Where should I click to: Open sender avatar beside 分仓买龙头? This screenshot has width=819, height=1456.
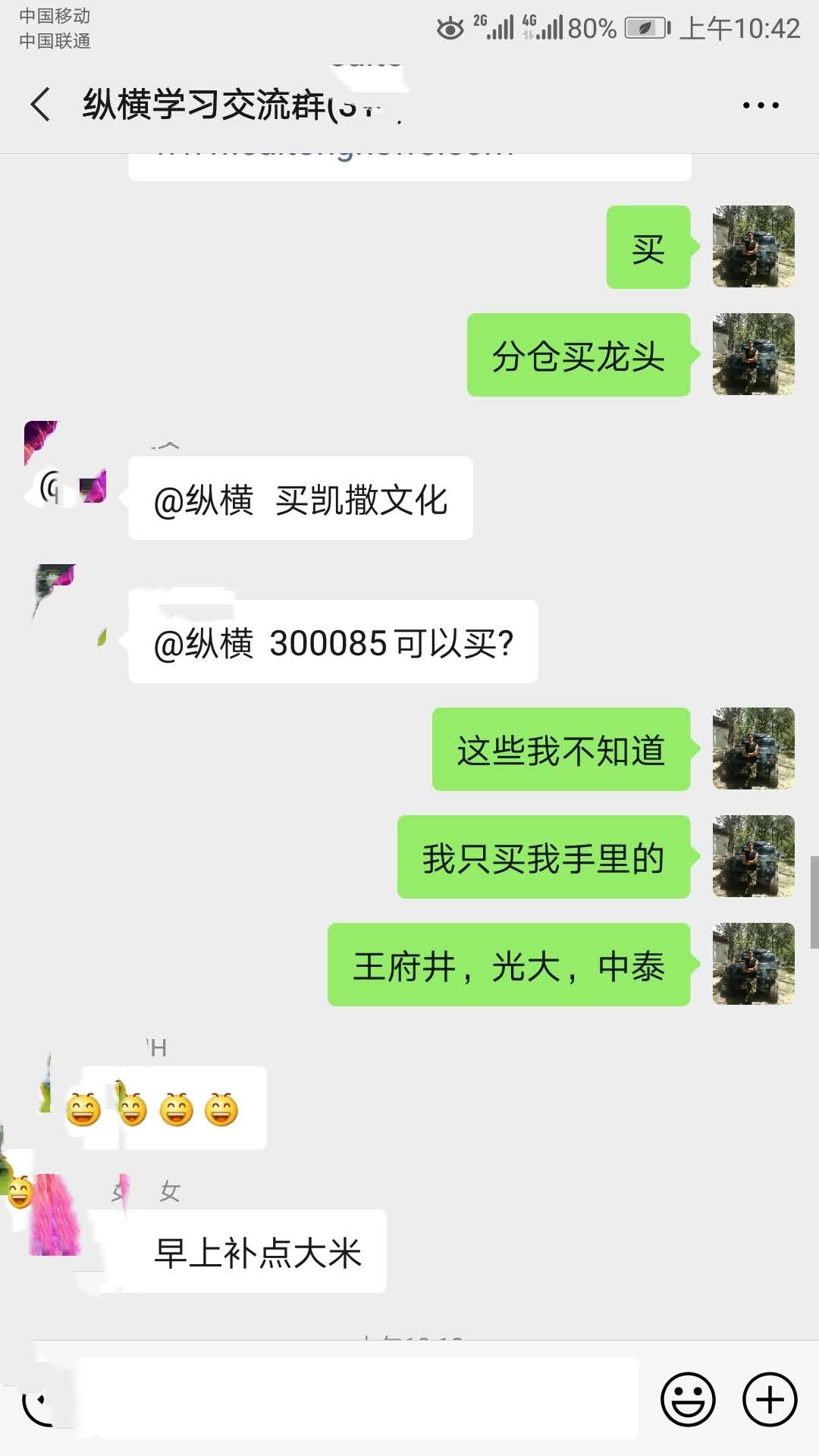click(x=754, y=354)
